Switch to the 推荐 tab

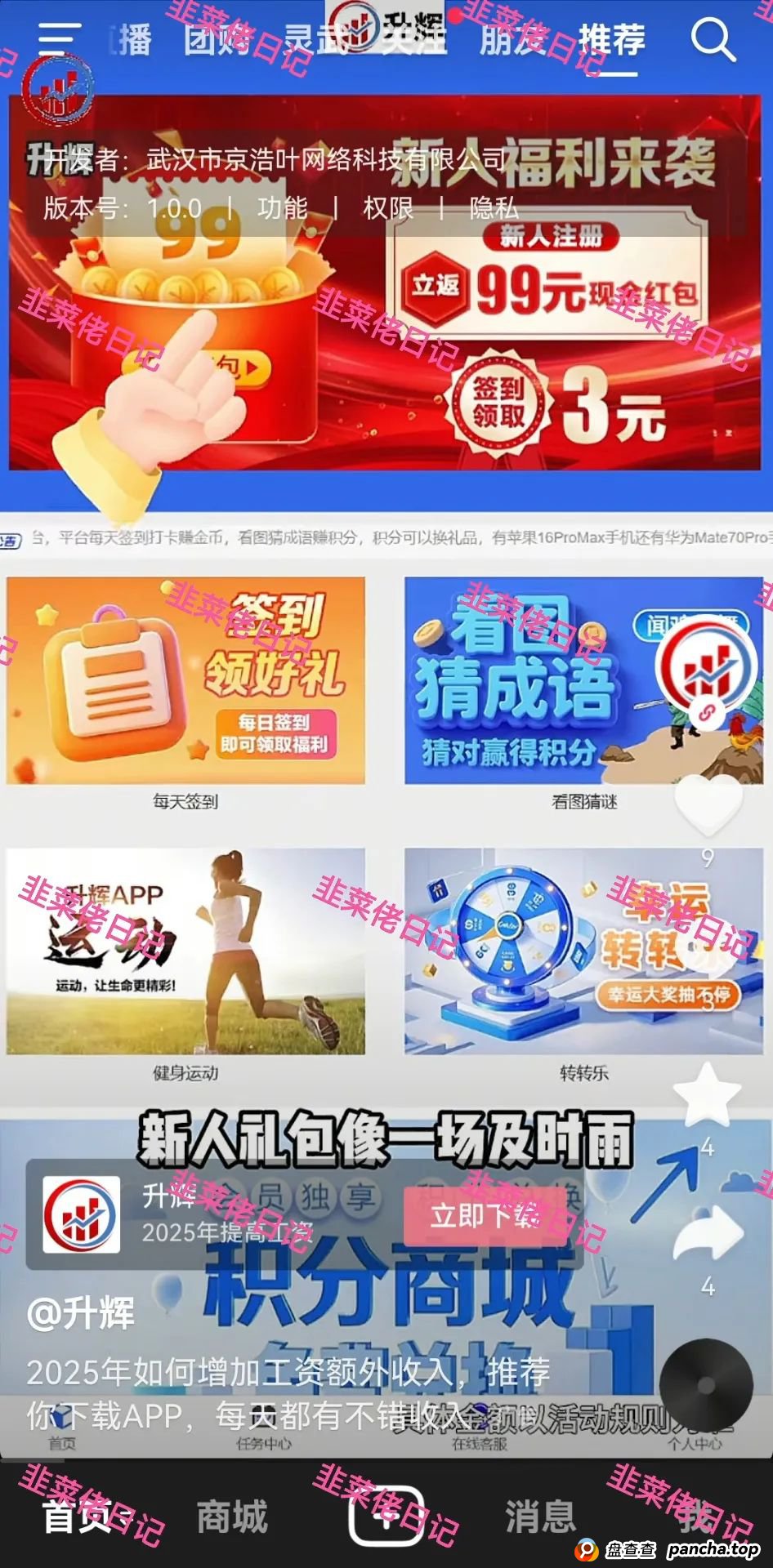611,39
